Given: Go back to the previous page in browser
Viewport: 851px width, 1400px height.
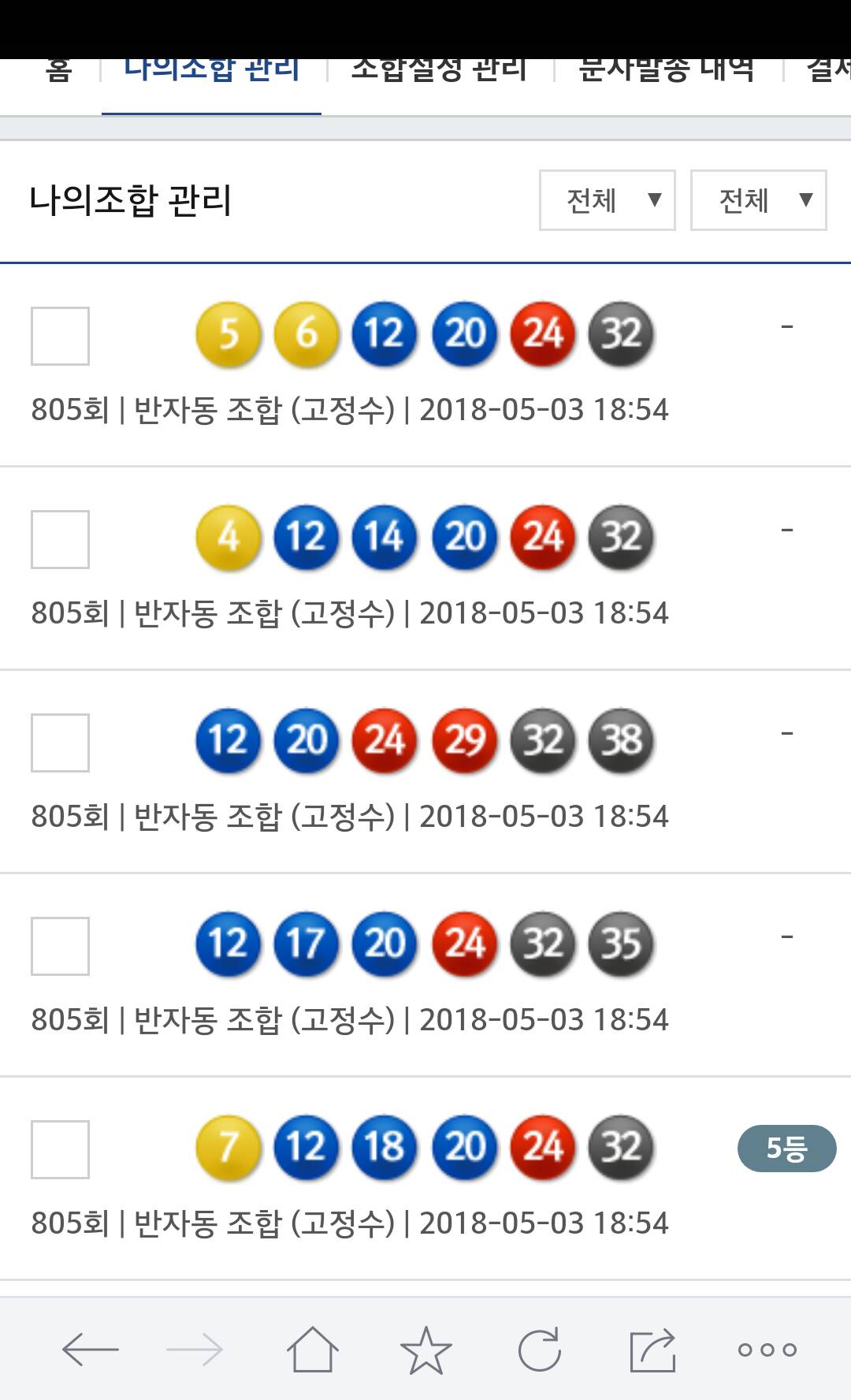Looking at the screenshot, I should click(x=90, y=1350).
